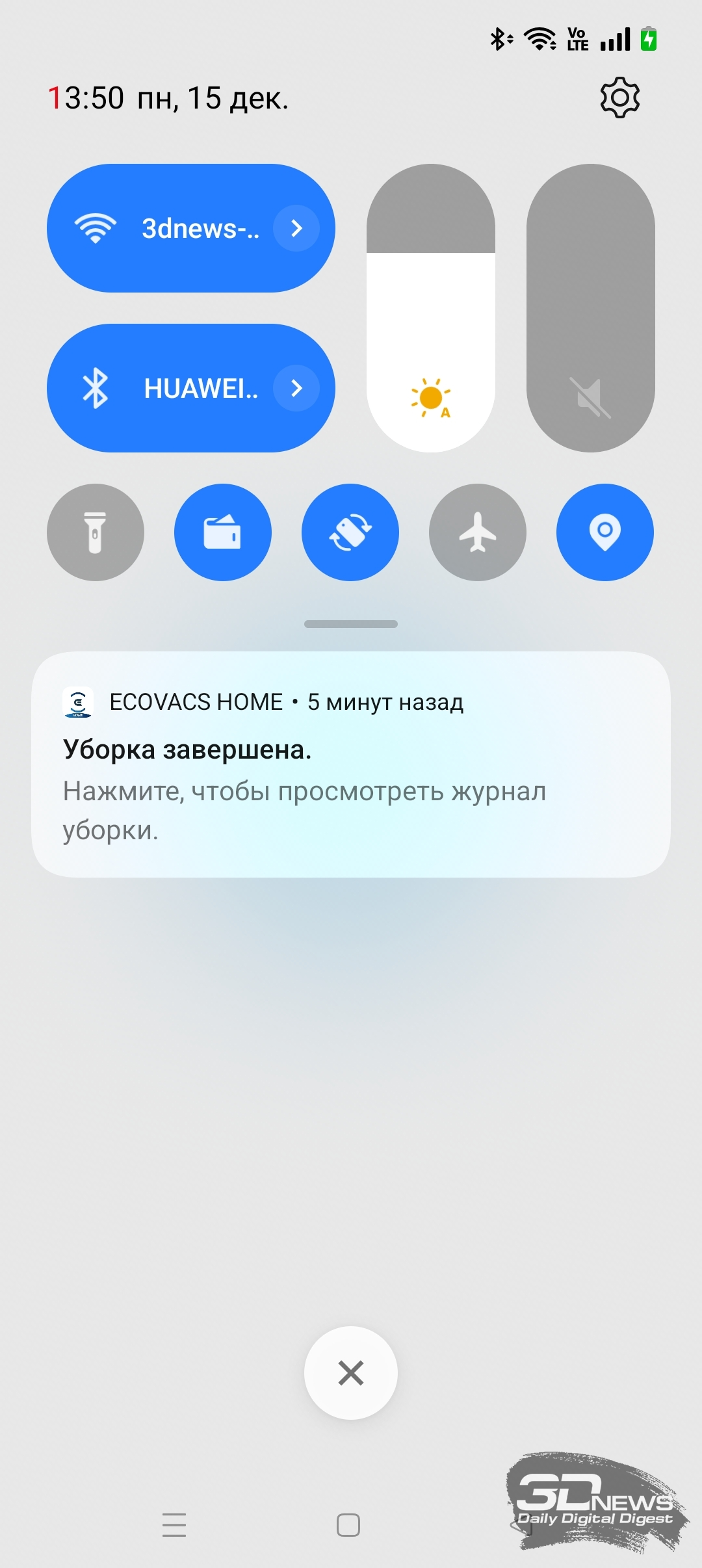Enable airplane mode
This screenshot has height=1568, width=702.
[478, 532]
